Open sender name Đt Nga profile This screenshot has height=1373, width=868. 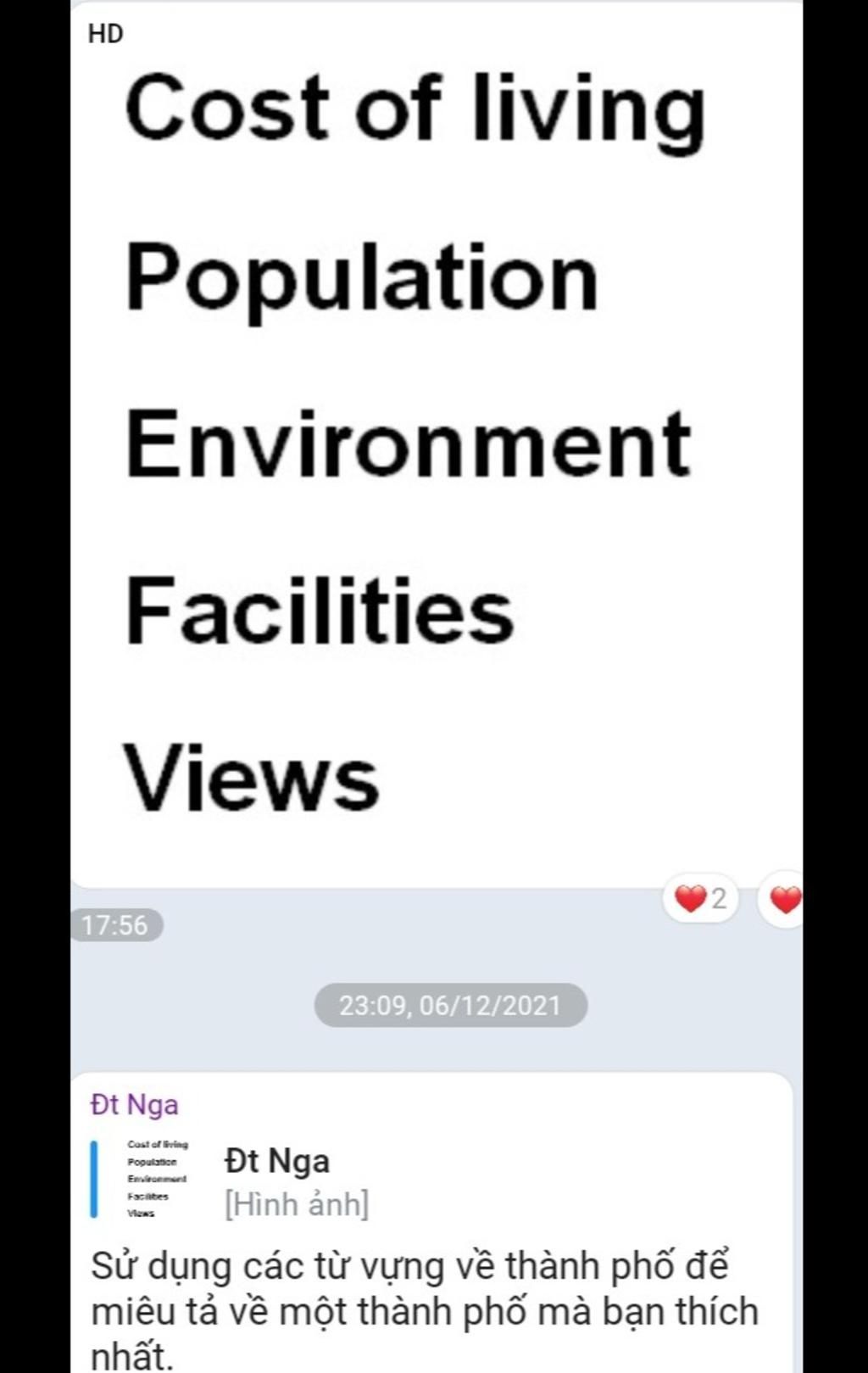(x=134, y=1104)
